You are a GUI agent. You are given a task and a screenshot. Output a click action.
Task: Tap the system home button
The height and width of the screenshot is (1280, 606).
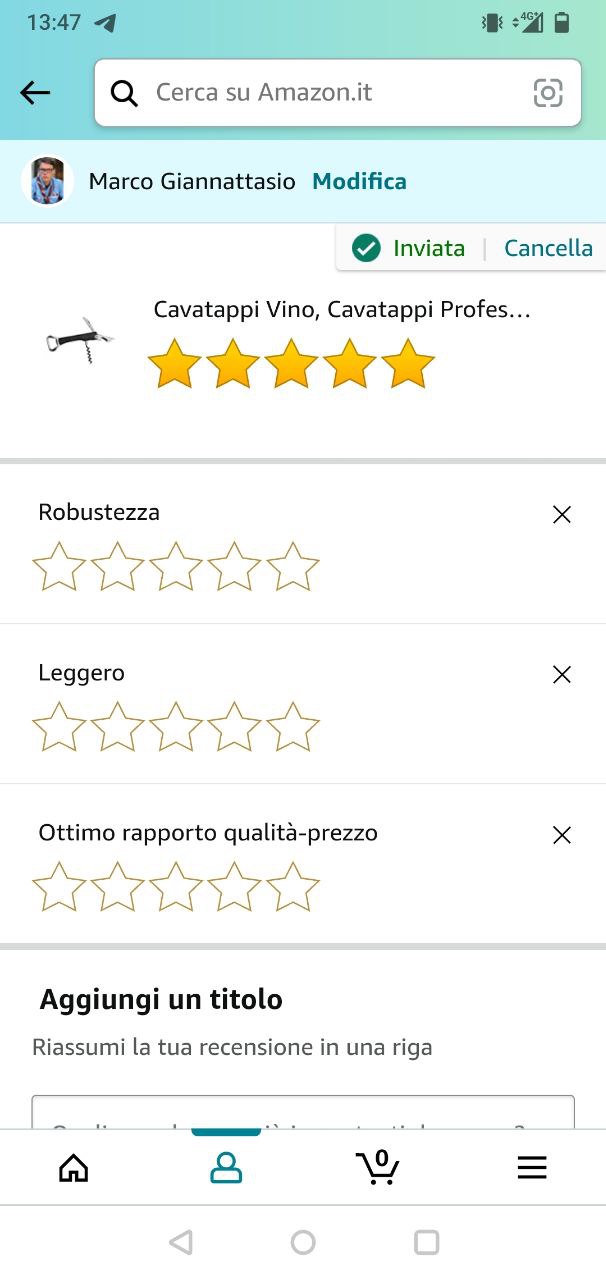(303, 1242)
